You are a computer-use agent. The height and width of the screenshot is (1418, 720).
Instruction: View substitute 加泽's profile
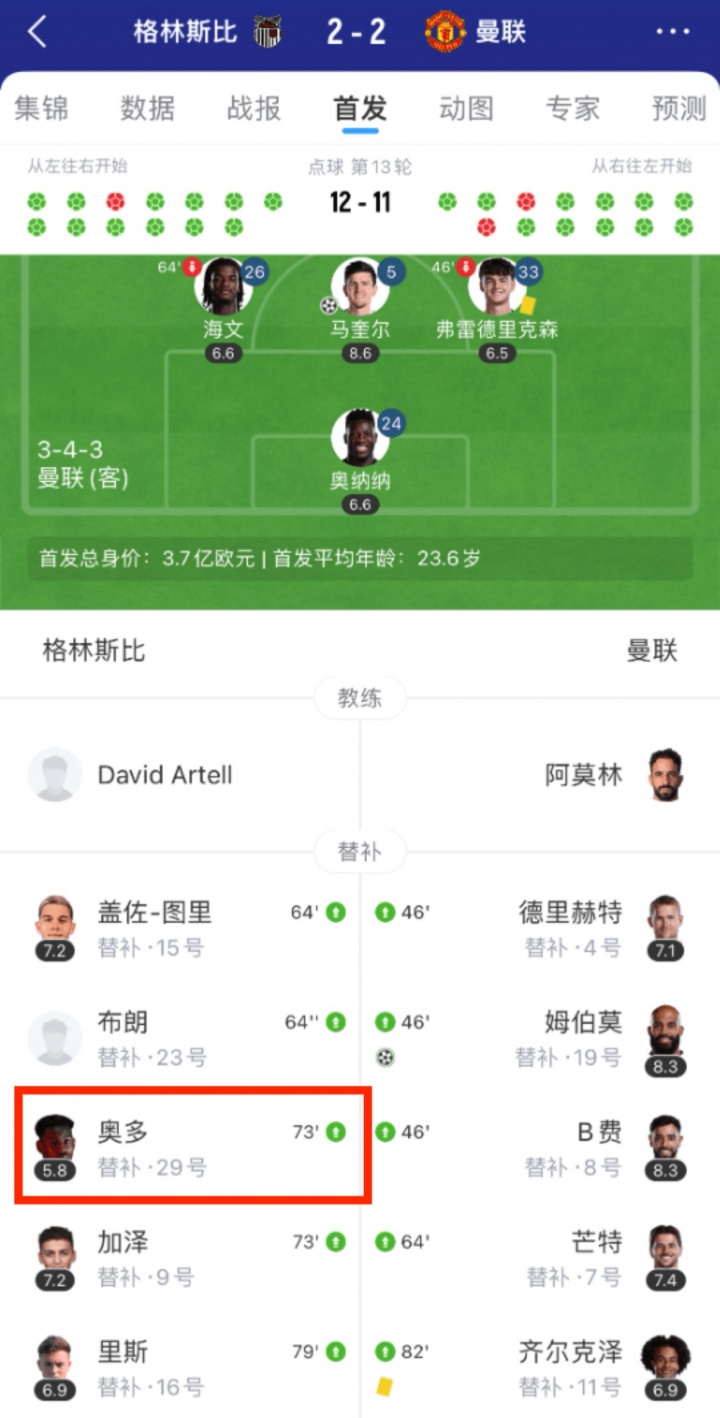pos(120,1256)
